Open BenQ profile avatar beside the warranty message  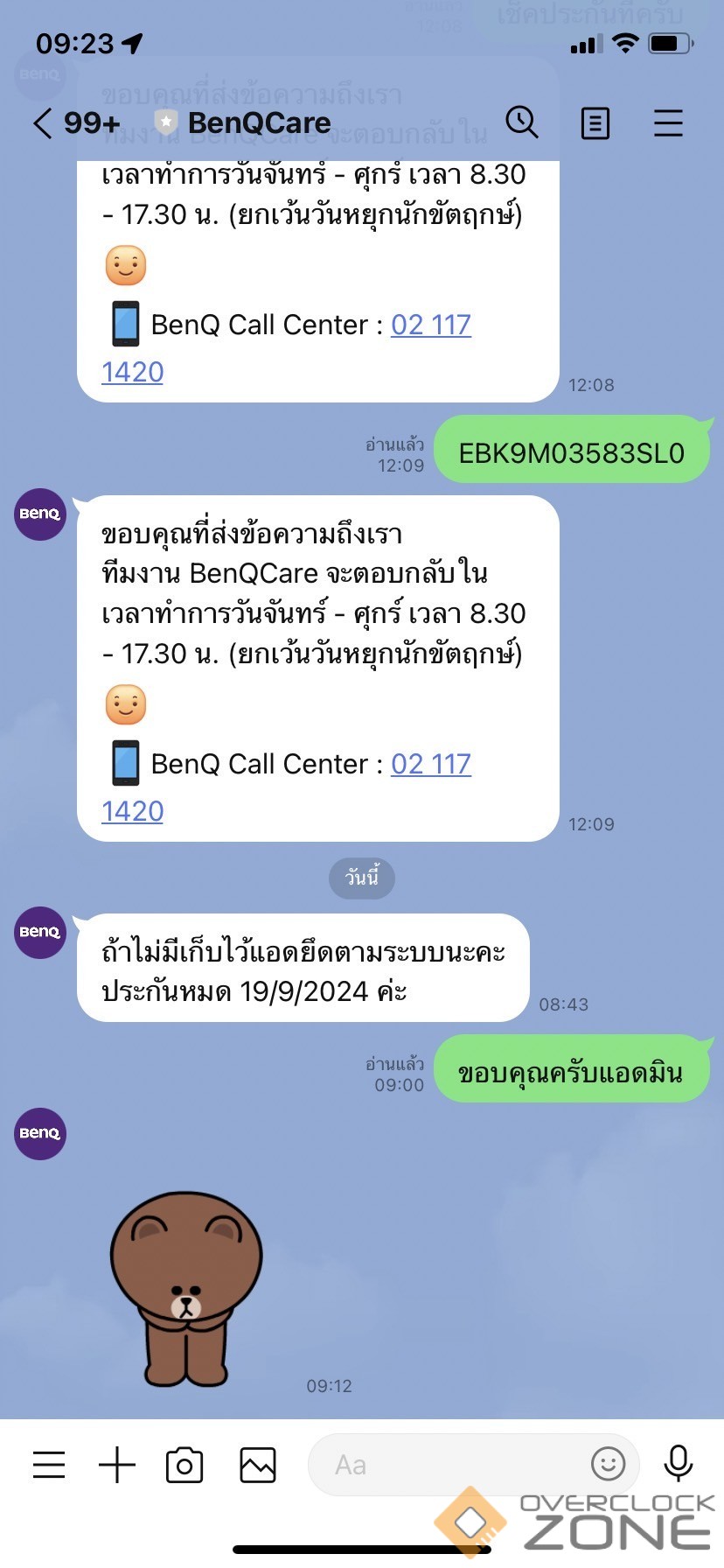[40, 933]
